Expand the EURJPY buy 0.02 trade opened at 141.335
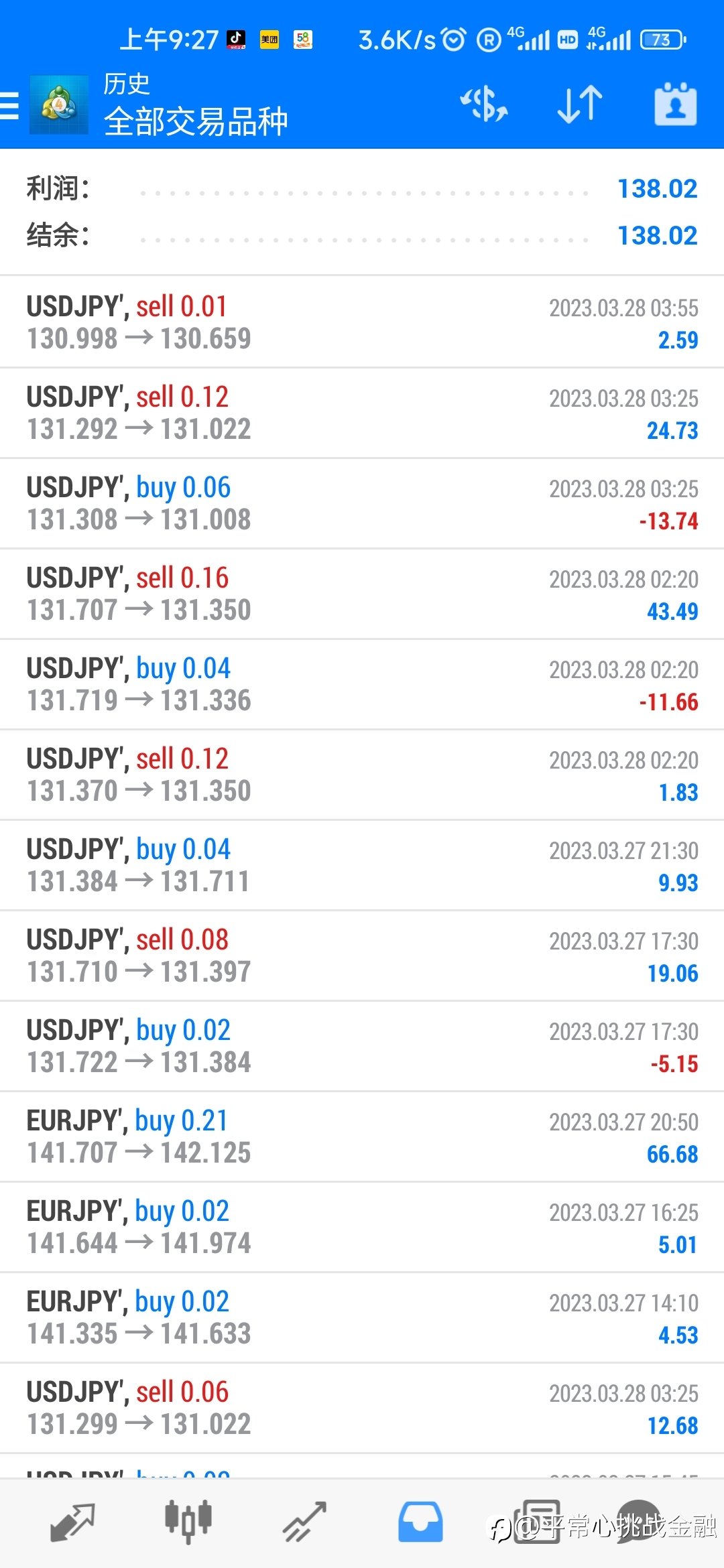The height and width of the screenshot is (1568, 724). [x=362, y=1317]
